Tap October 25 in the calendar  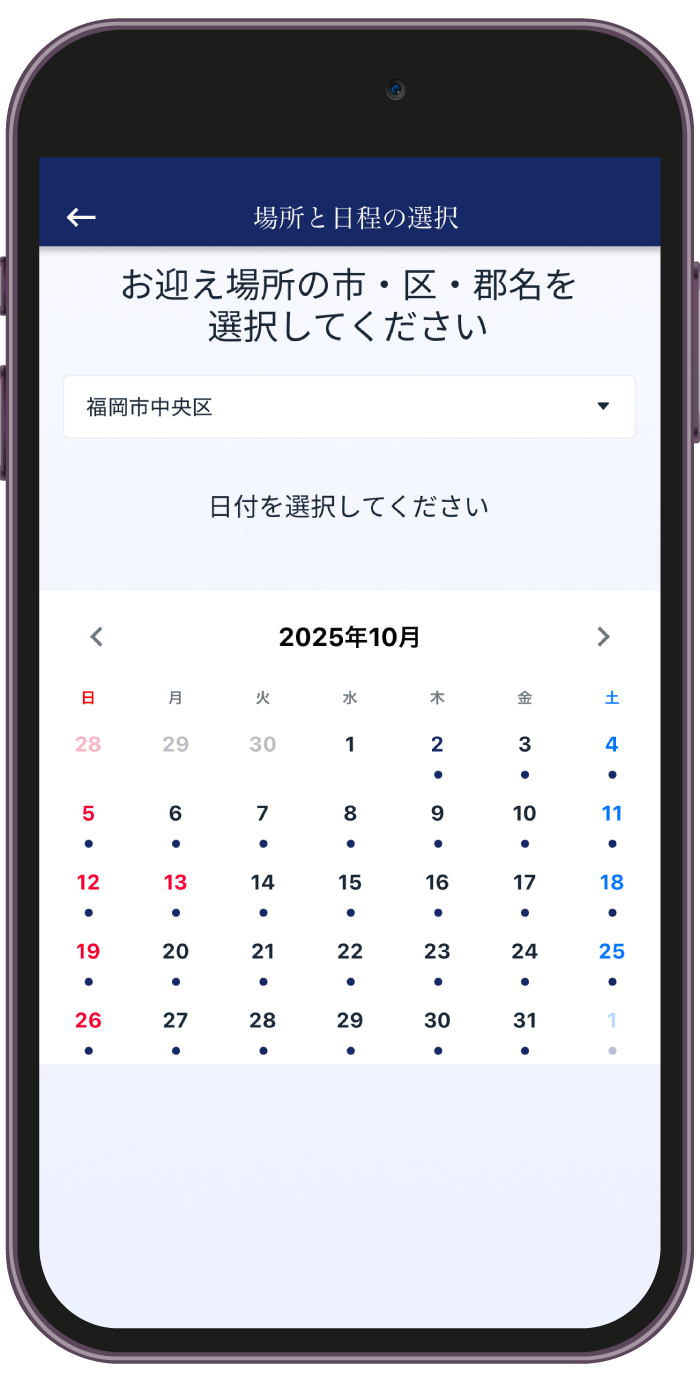(x=612, y=952)
